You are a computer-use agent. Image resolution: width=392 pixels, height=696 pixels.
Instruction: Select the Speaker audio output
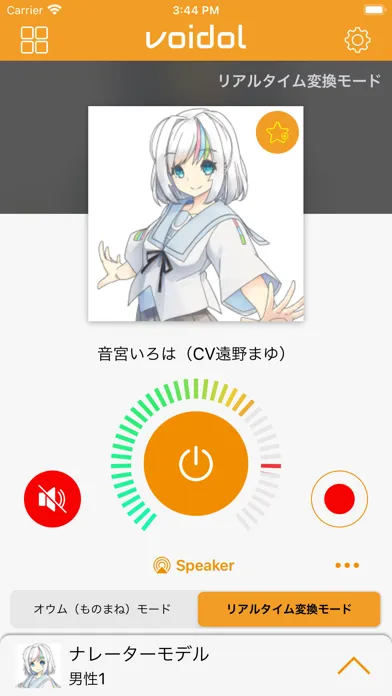pos(194,566)
